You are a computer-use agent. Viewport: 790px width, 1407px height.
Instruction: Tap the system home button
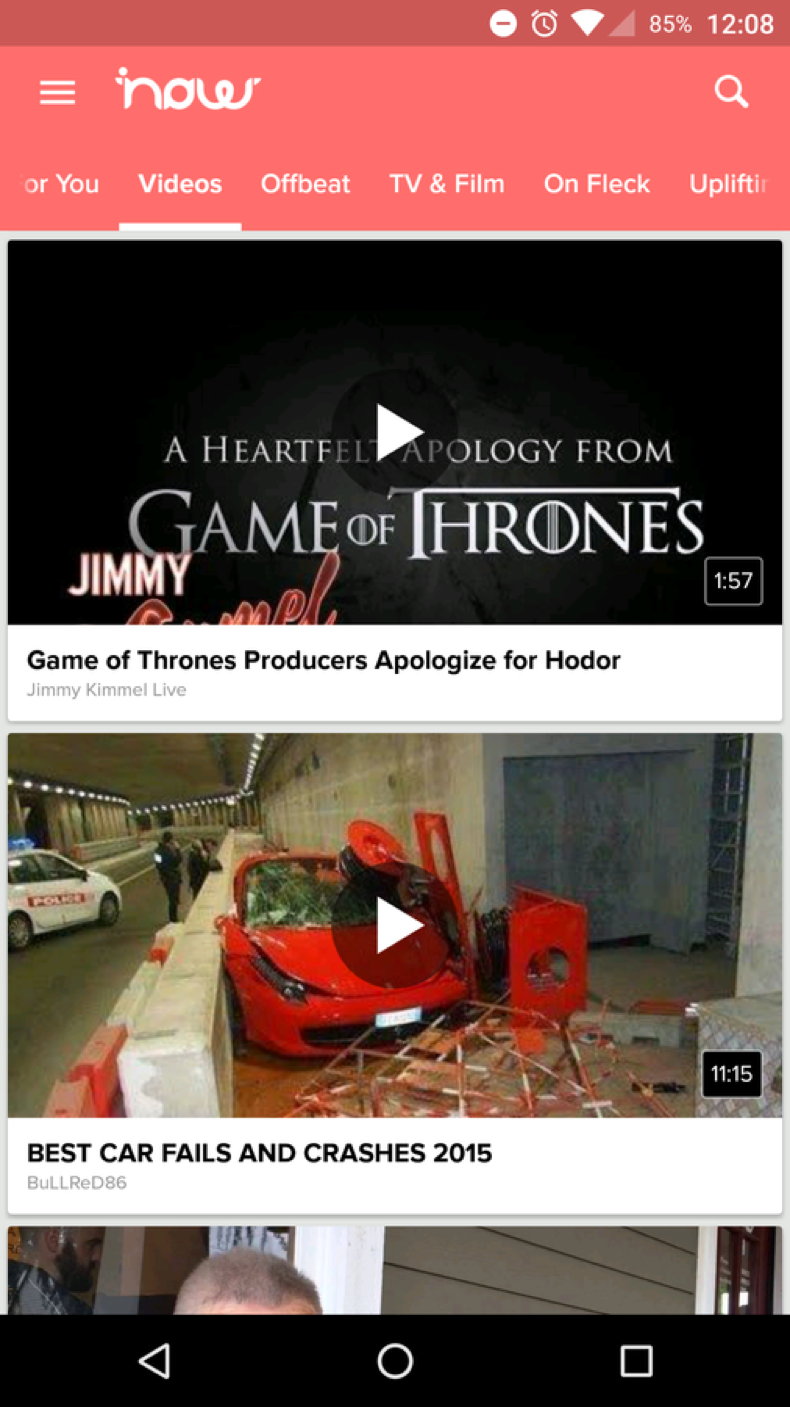(x=395, y=1360)
